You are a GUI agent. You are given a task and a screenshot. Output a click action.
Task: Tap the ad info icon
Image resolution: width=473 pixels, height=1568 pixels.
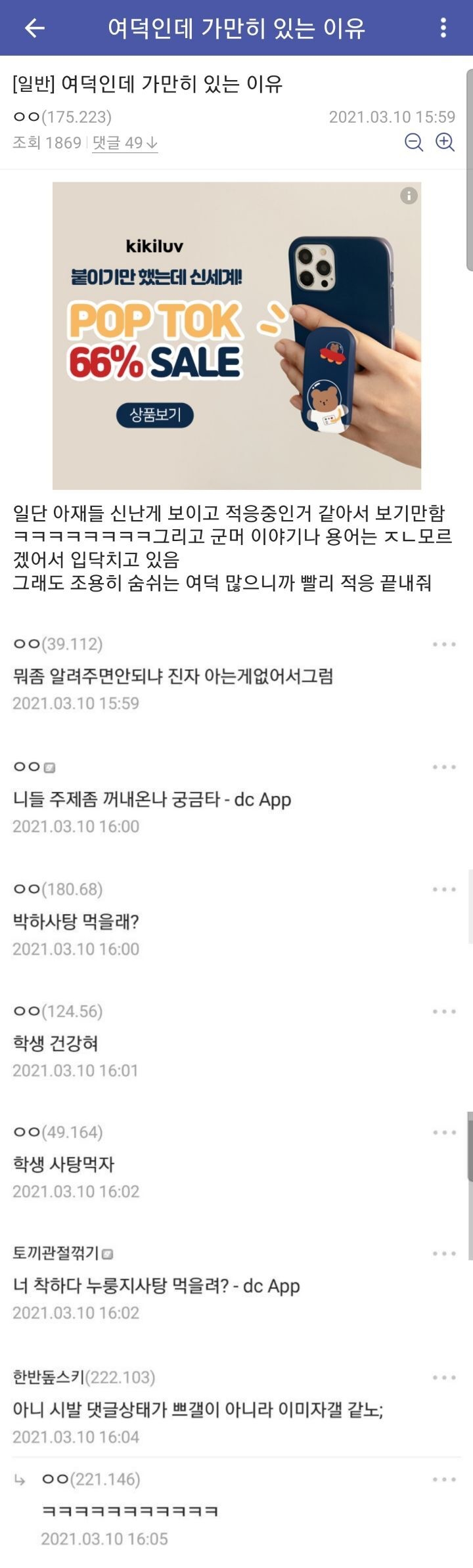pyautogui.click(x=409, y=196)
